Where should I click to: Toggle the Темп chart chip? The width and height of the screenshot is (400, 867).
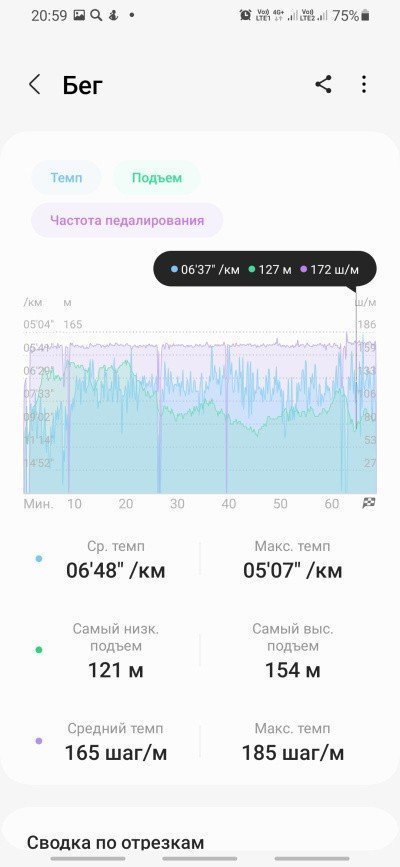pos(66,178)
